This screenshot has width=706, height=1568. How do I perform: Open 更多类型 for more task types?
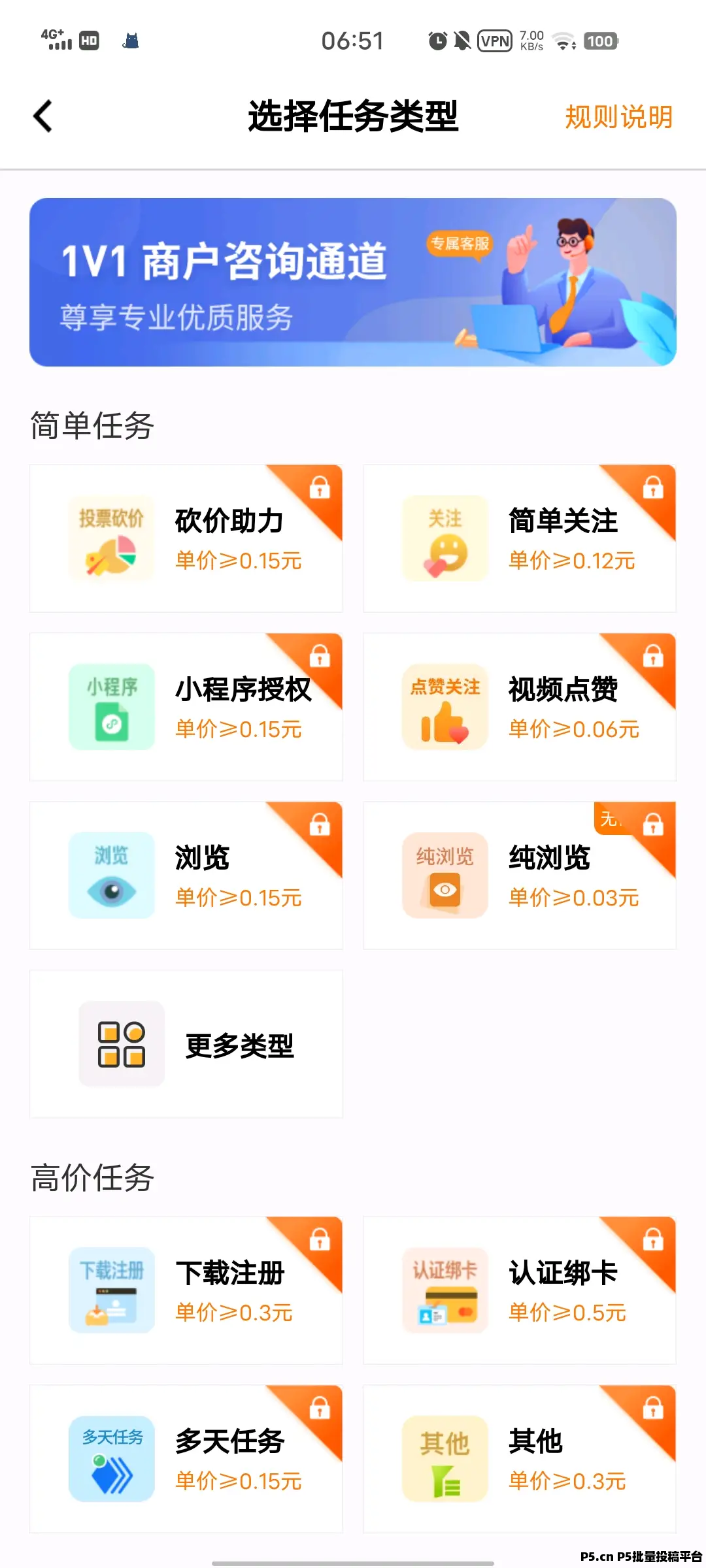pyautogui.click(x=186, y=1044)
